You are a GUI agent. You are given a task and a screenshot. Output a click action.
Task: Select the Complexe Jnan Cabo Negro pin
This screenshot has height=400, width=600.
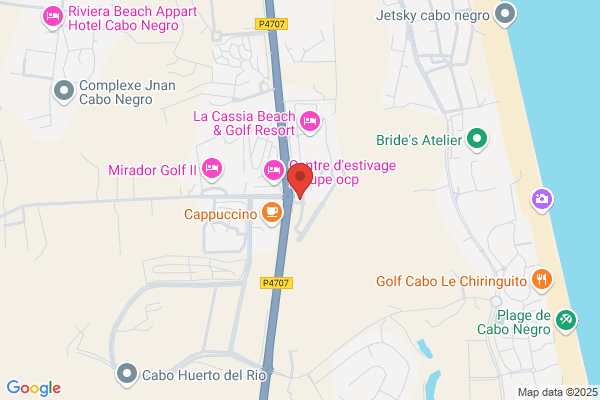(64, 91)
